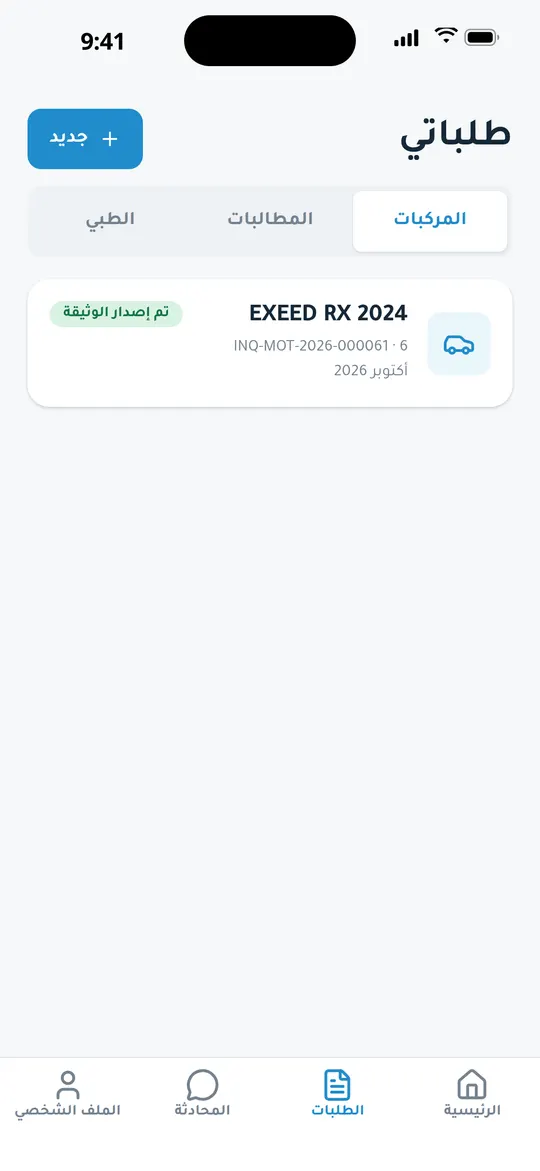Go to الرئيسية (home) in the bottom bar
Image resolution: width=540 pixels, height=1171 pixels.
pyautogui.click(x=472, y=1093)
